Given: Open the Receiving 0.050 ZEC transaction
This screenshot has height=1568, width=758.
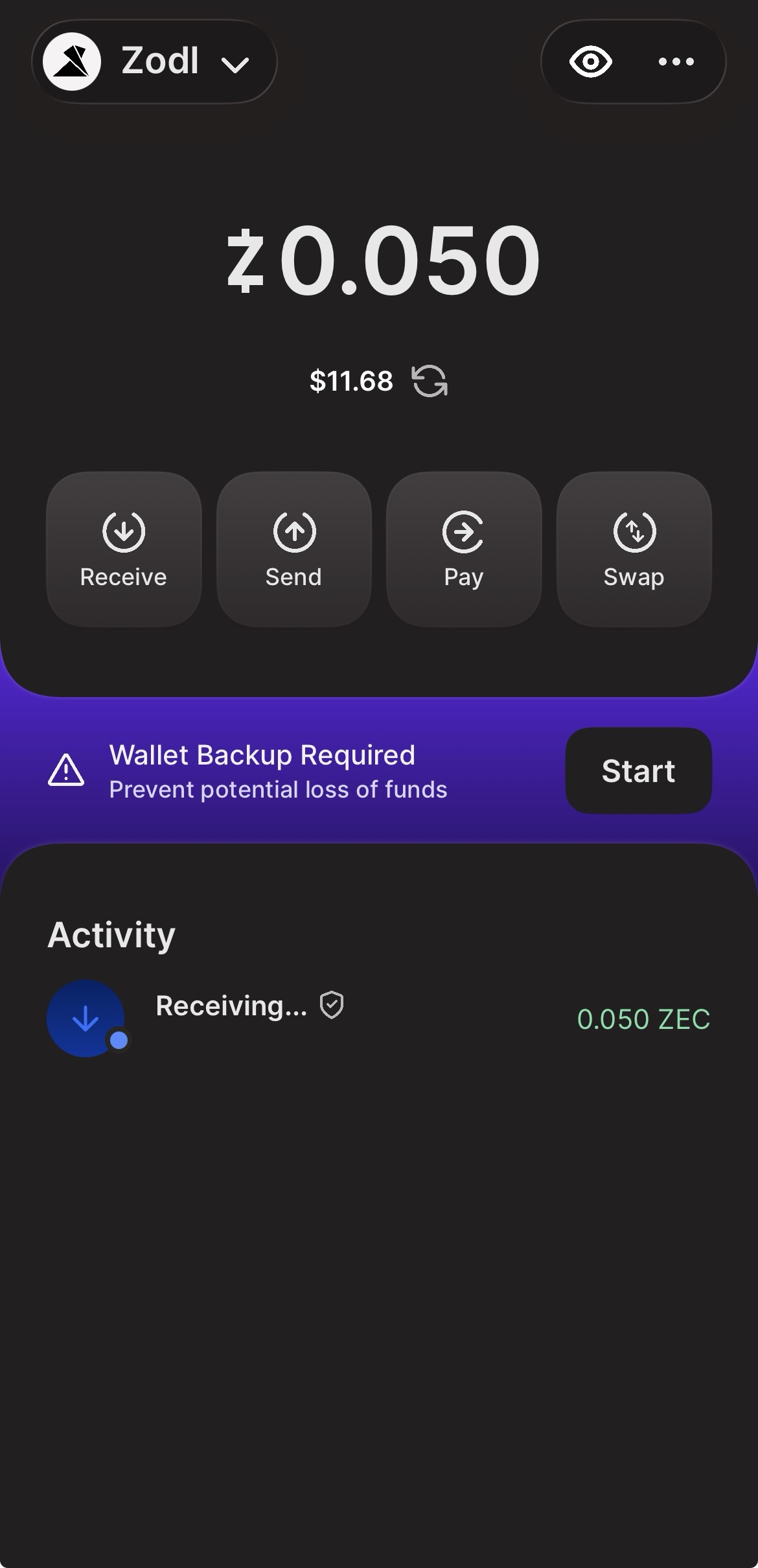Looking at the screenshot, I should click(x=379, y=1019).
